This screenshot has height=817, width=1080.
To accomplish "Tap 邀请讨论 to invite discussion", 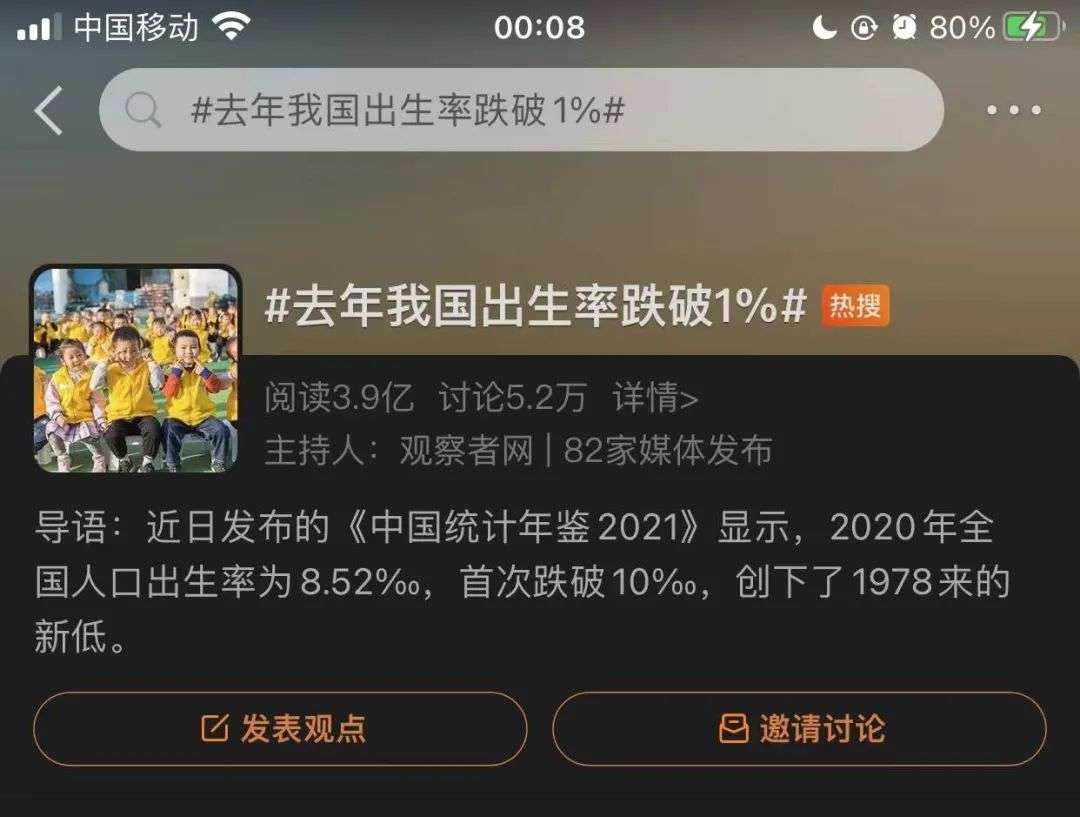I will click(799, 729).
